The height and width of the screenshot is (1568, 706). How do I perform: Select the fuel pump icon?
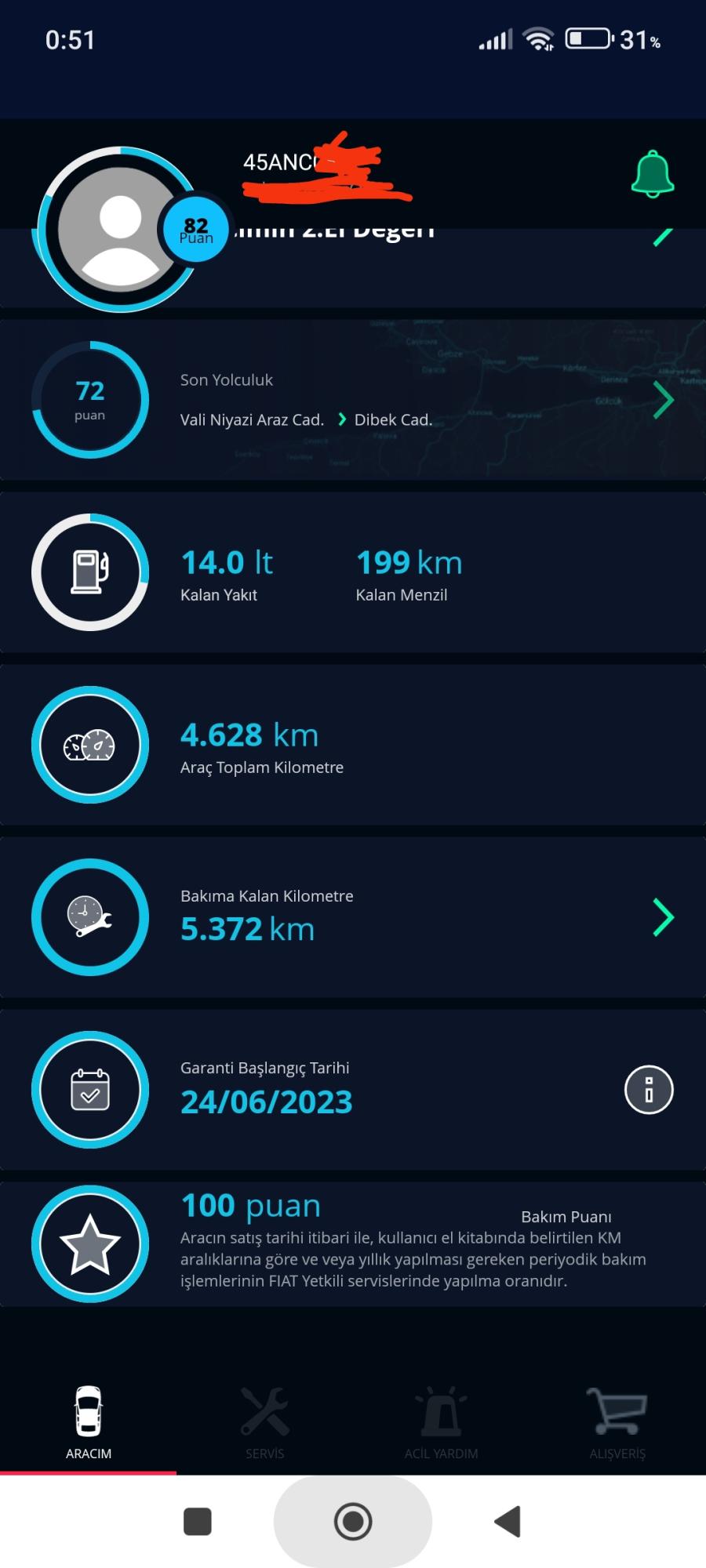pyautogui.click(x=89, y=572)
